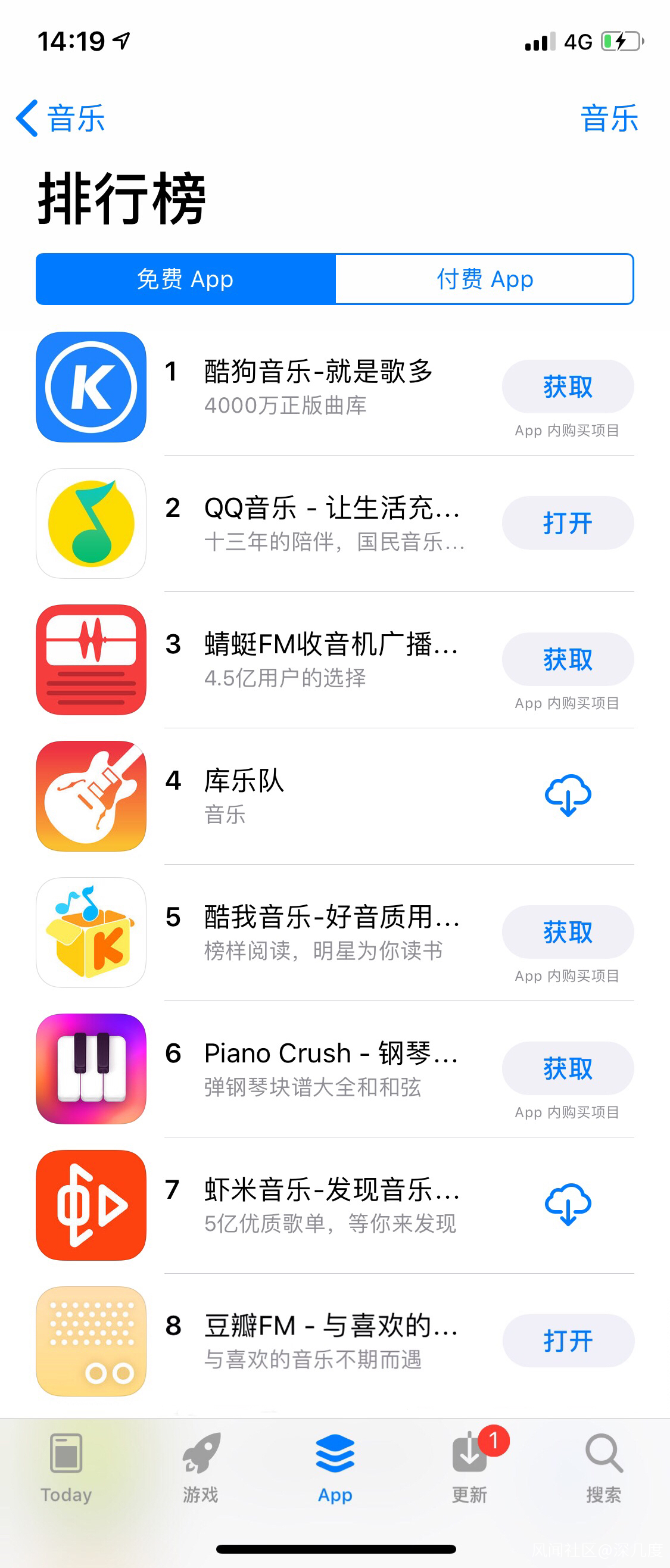Select the 免费 App tab
The width and height of the screenshot is (670, 1568).
click(186, 279)
